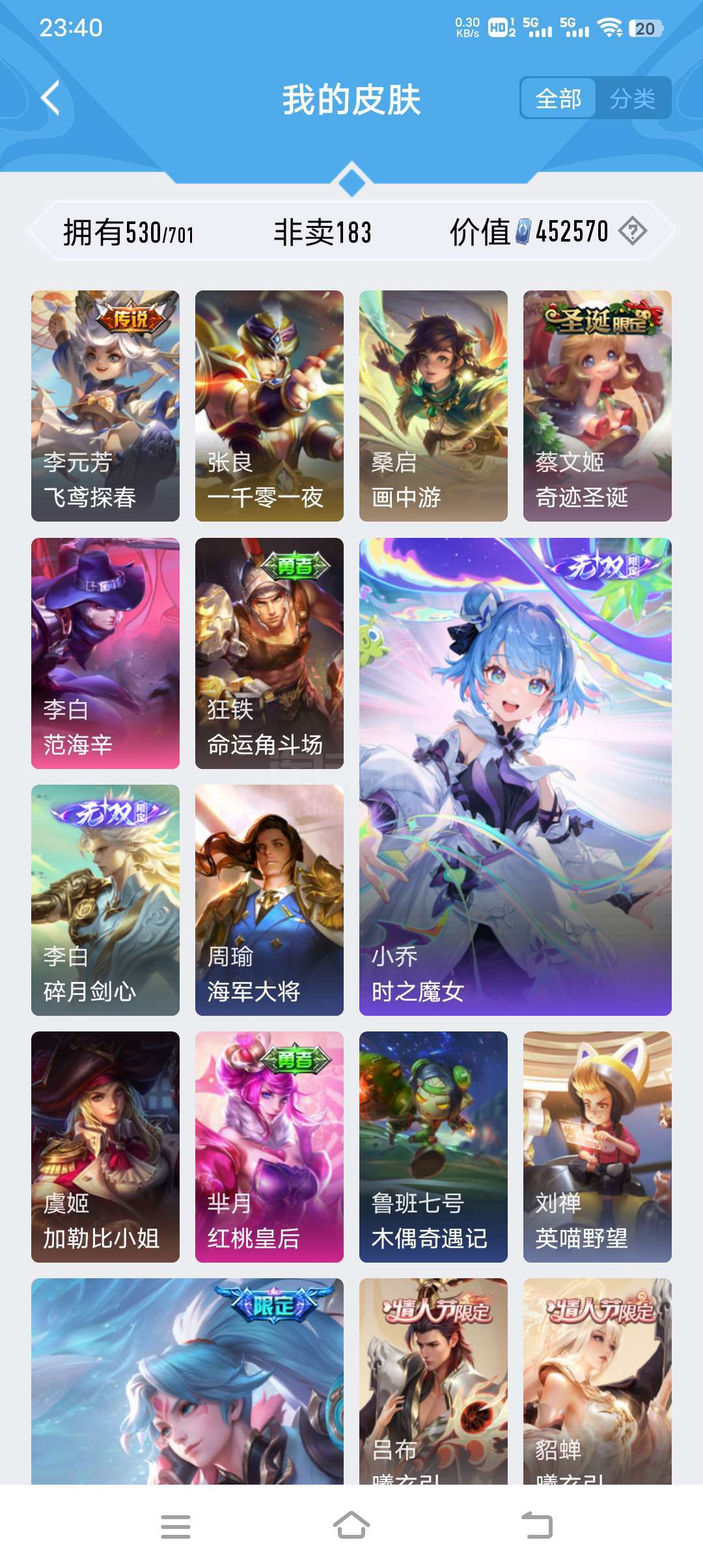View the 鲁班七号 木偶奇遇记 skin
Image resolution: width=703 pixels, height=1568 pixels.
(434, 1147)
